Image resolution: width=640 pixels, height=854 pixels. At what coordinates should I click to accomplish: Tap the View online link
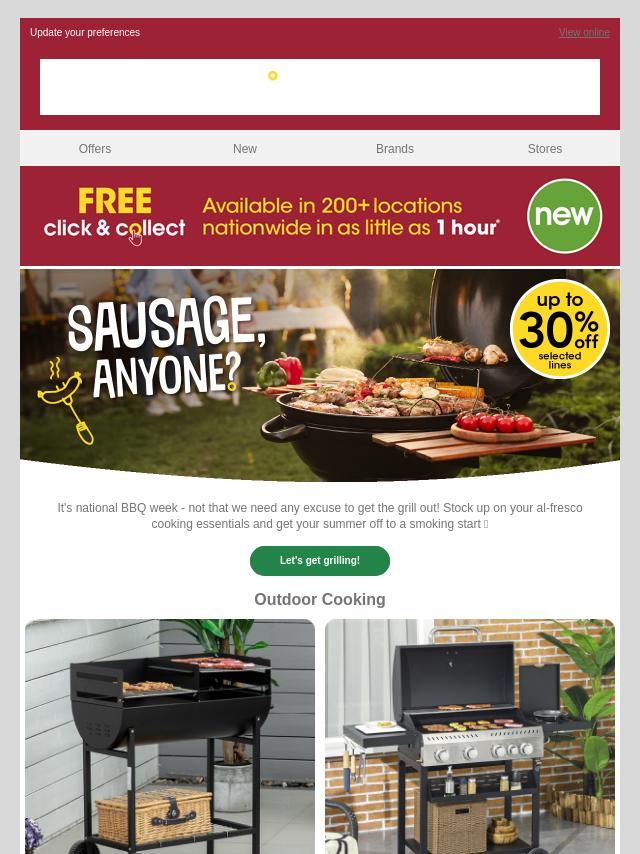click(x=584, y=33)
